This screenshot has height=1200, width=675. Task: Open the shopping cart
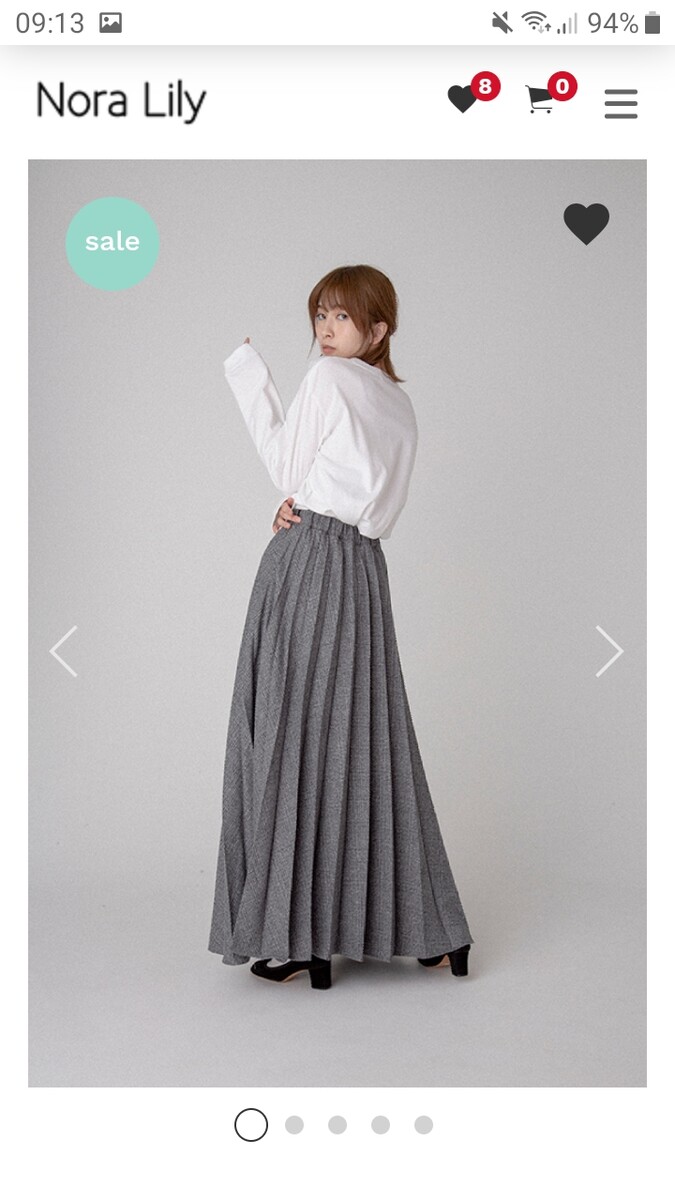tap(541, 99)
